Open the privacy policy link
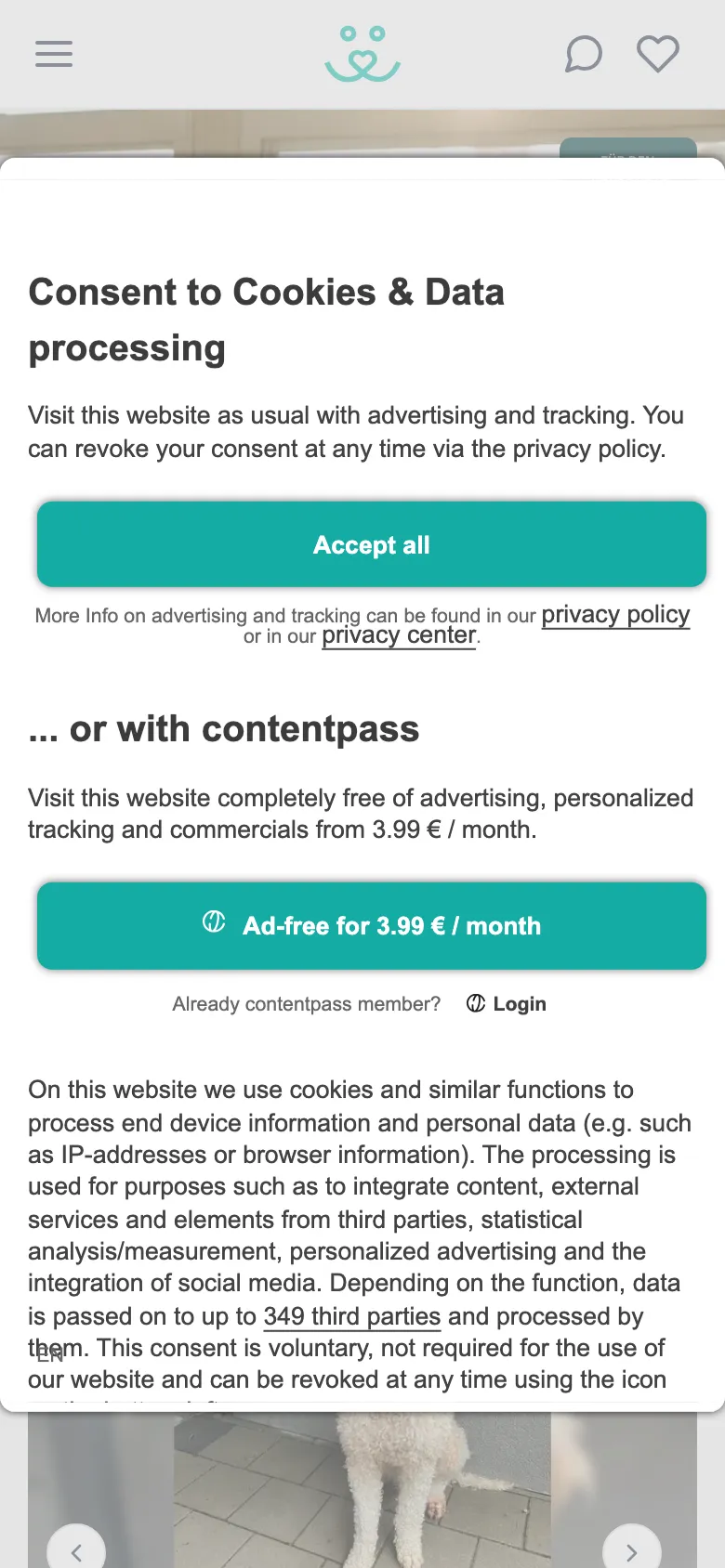Viewport: 725px width, 1568px height. click(x=615, y=615)
